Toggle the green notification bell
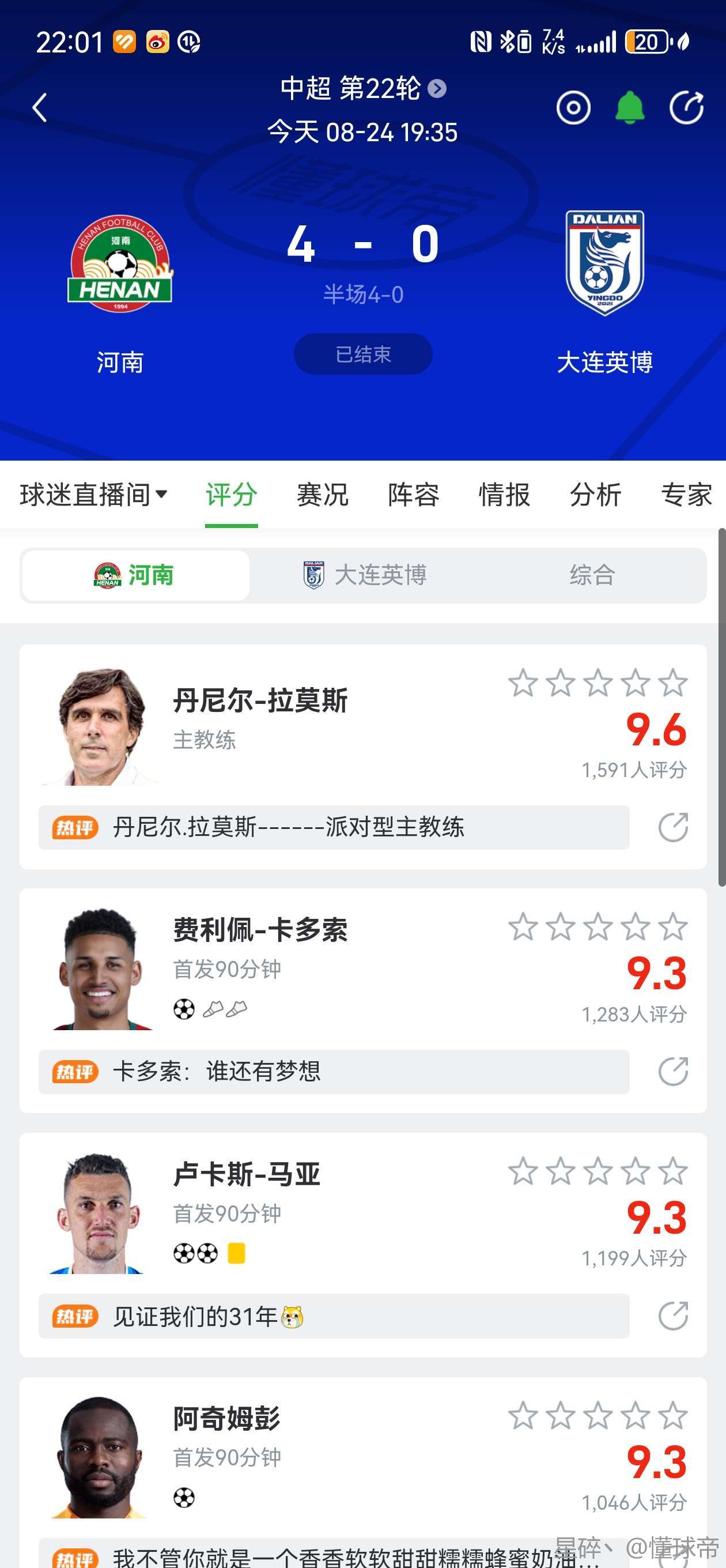 629,108
